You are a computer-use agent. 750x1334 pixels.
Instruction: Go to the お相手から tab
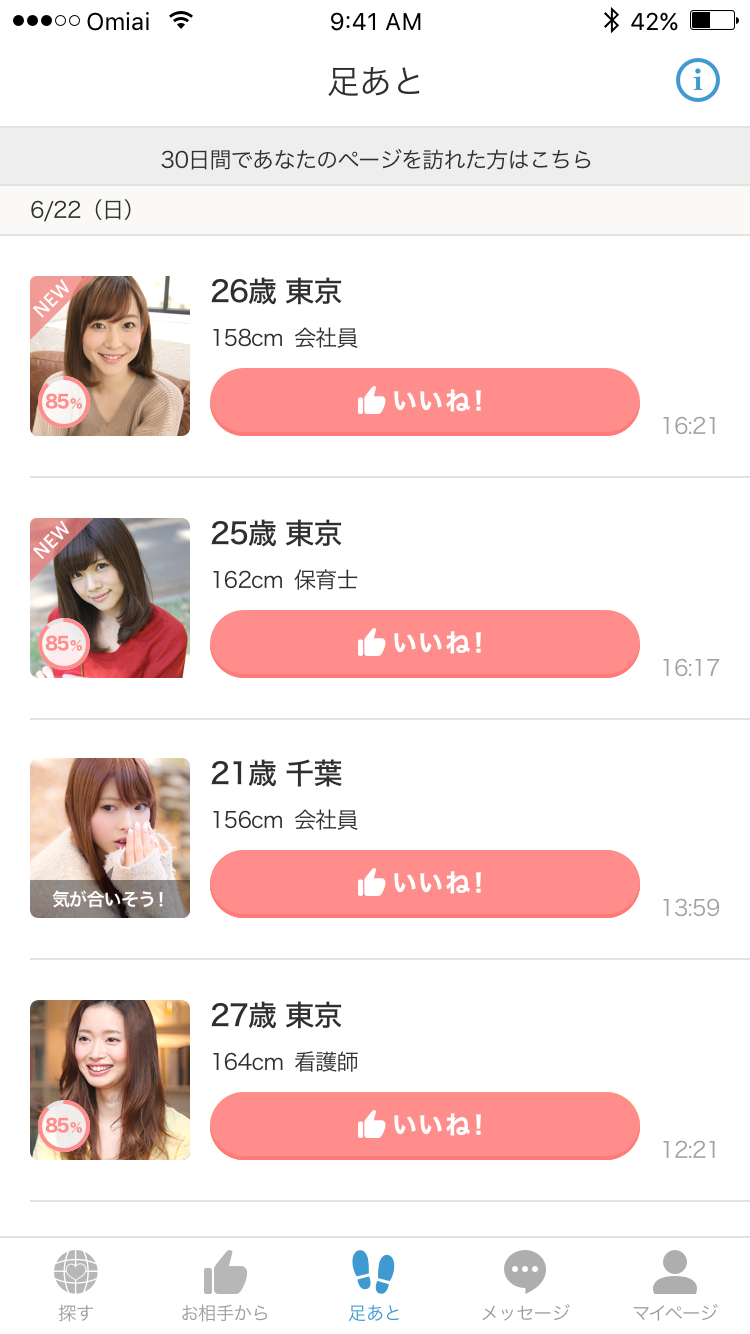click(225, 1286)
